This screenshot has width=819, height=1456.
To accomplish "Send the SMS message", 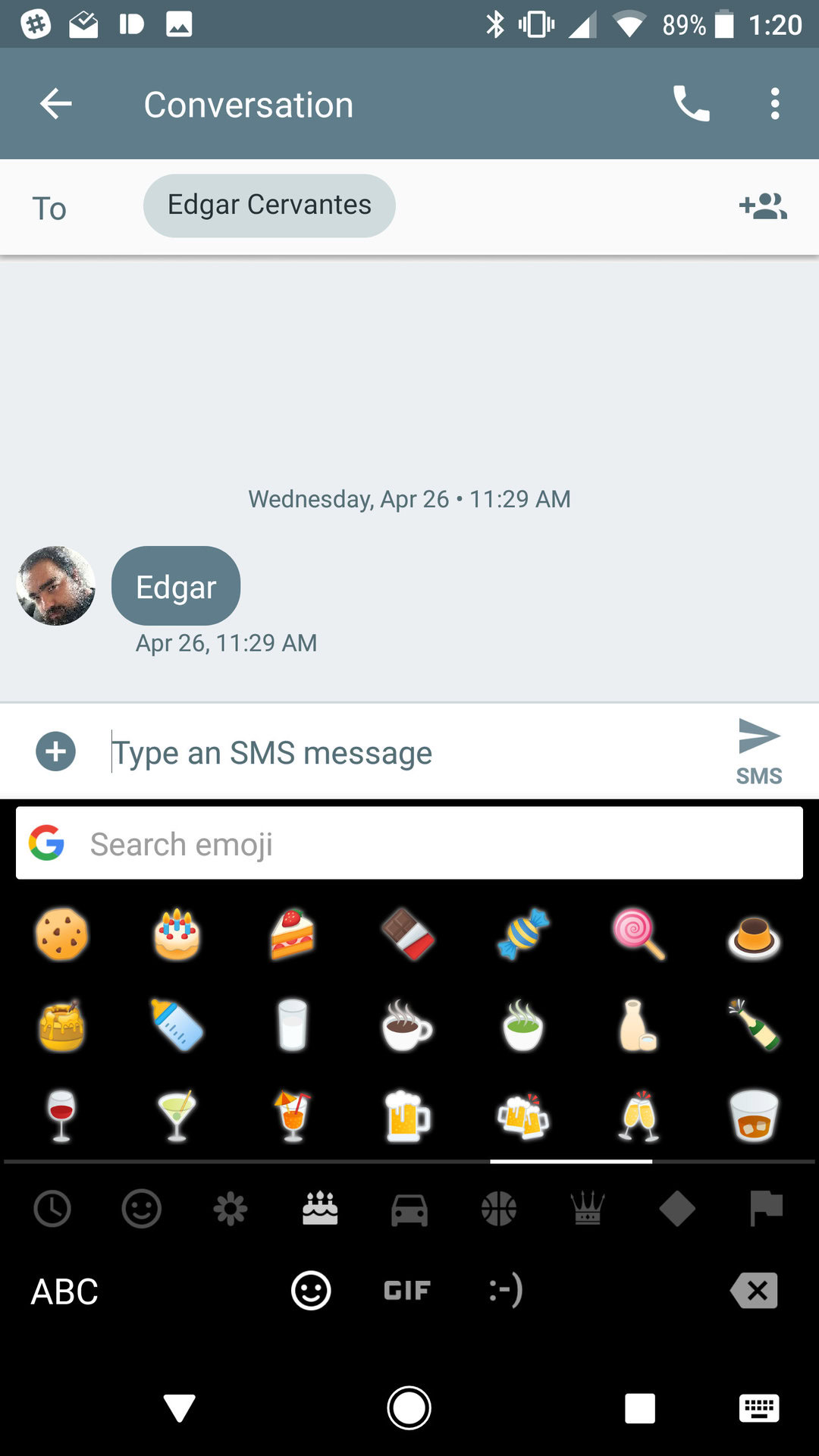I will 758,749.
